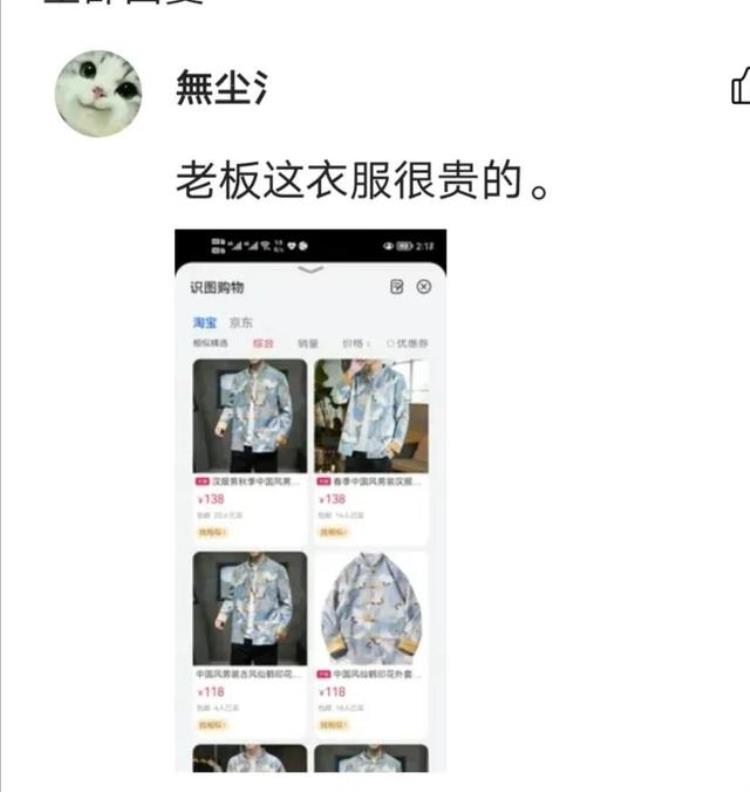Like the comment by 無尘
750x792 pixels.
tap(741, 89)
